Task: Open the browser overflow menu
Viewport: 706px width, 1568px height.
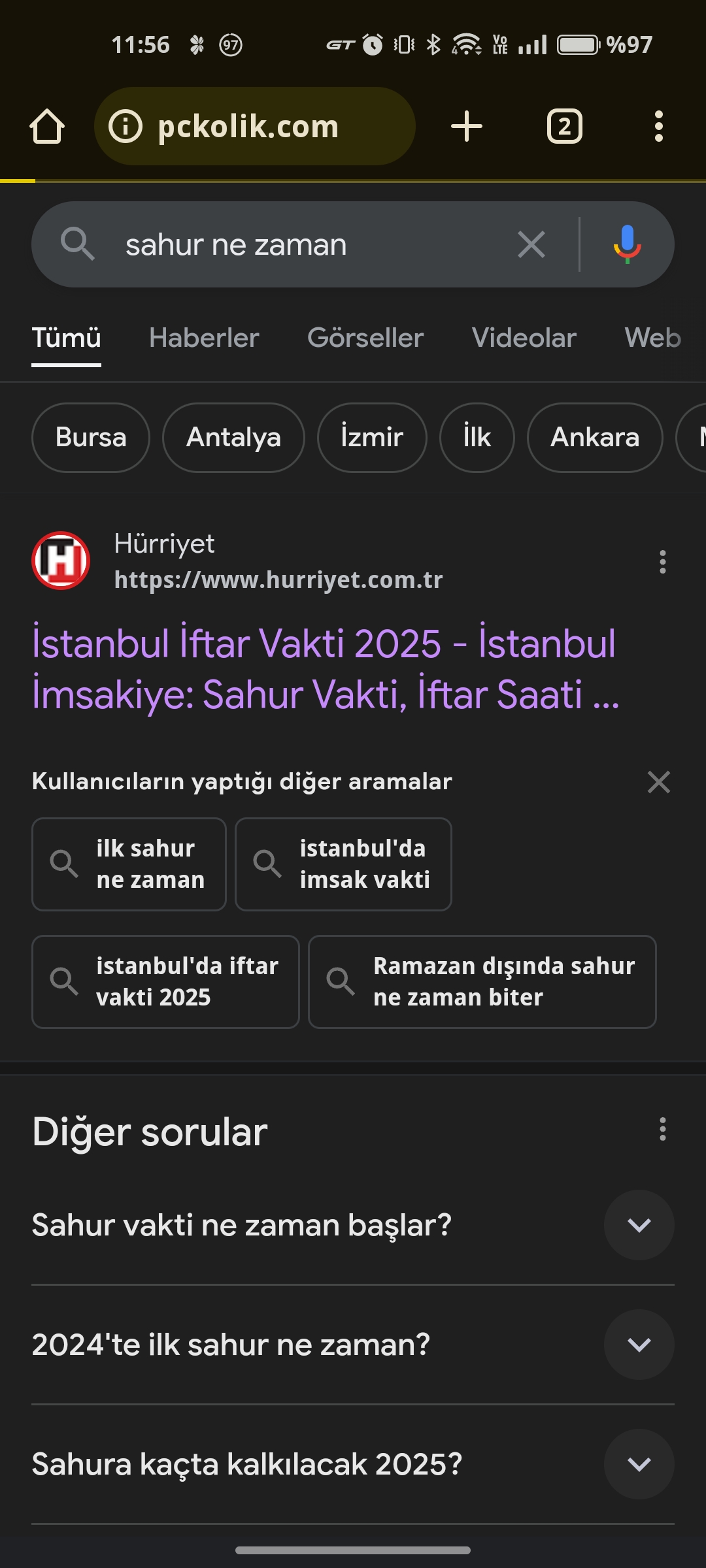Action: point(658,126)
